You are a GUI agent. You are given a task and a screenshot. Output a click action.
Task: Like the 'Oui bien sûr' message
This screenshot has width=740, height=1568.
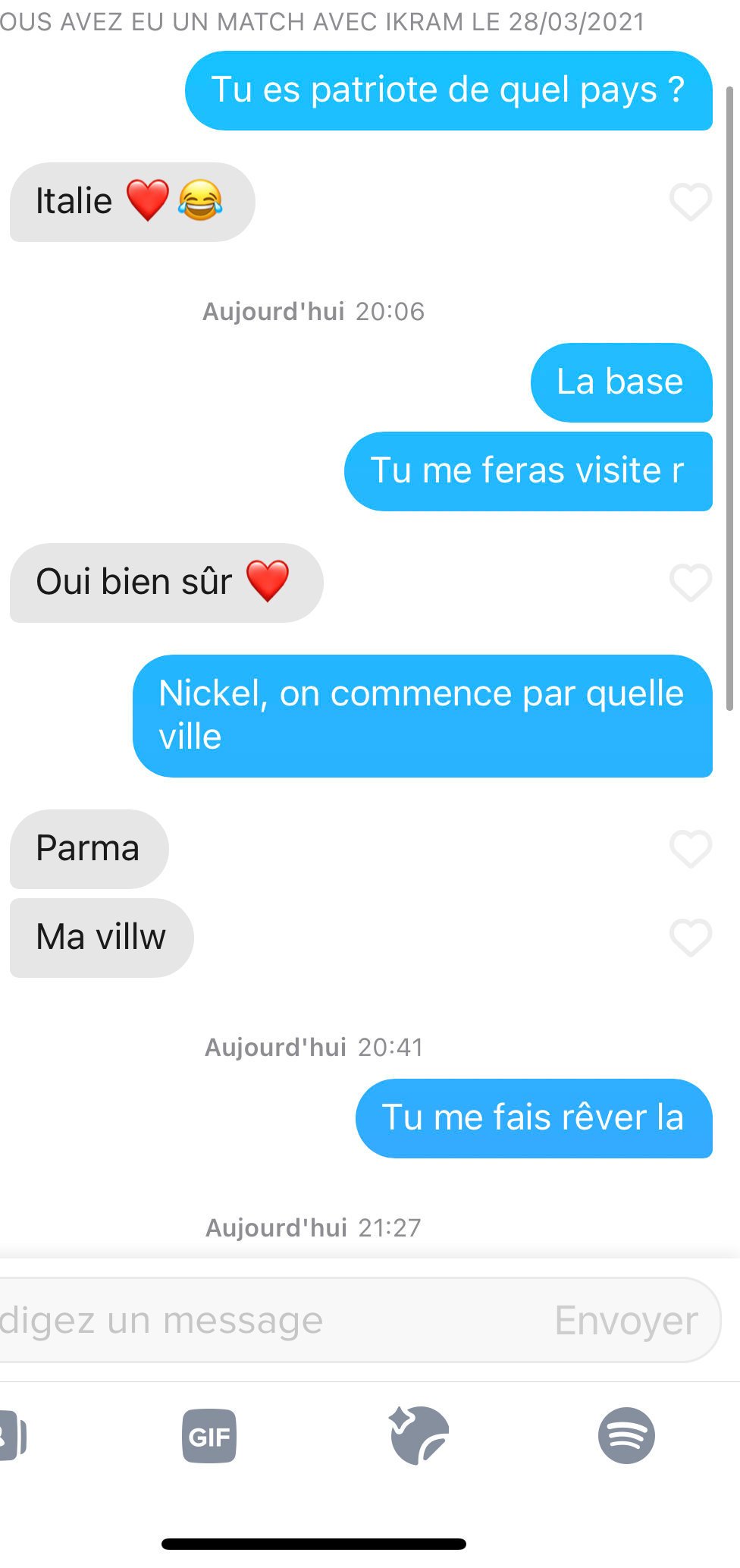click(691, 583)
